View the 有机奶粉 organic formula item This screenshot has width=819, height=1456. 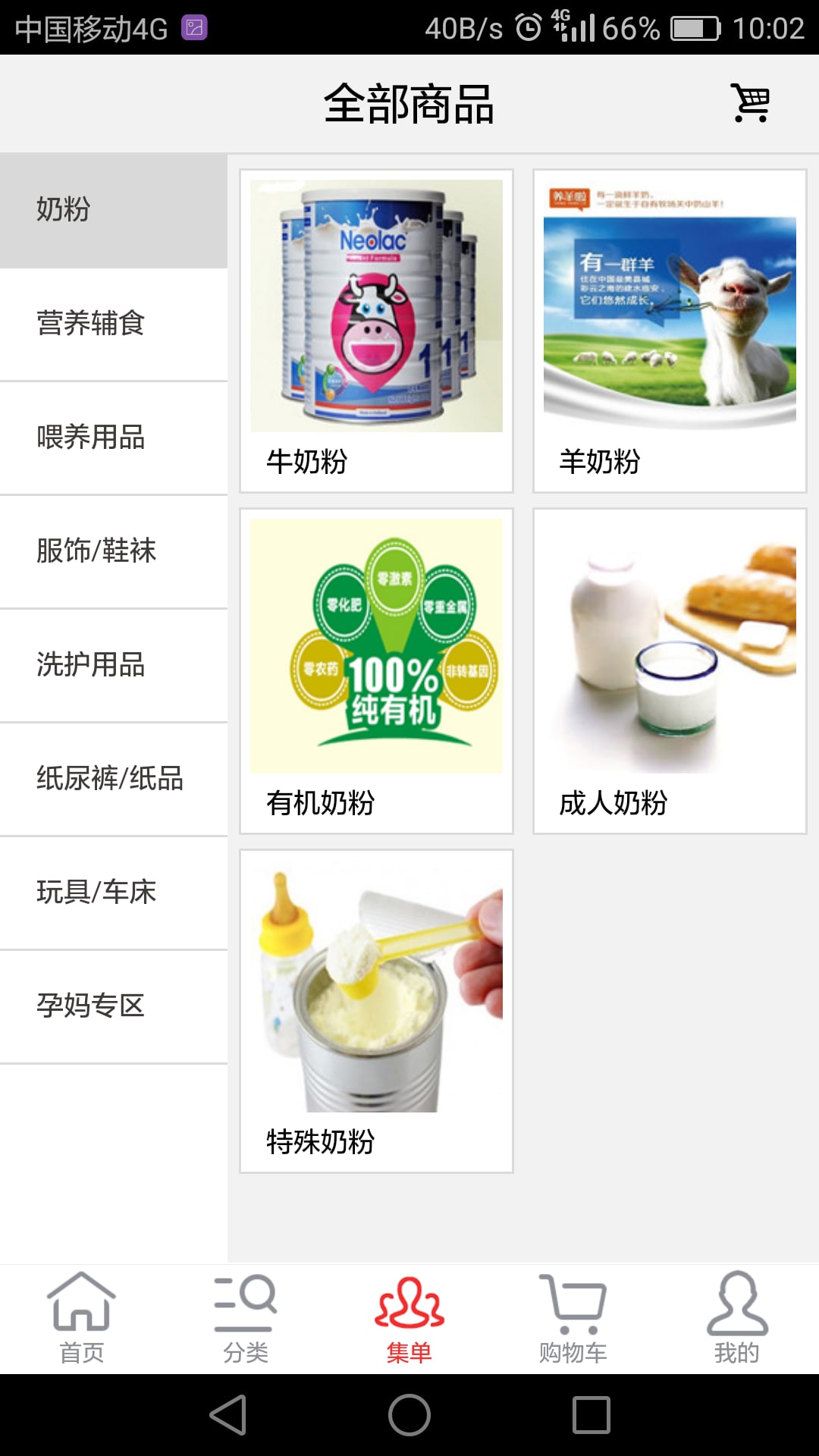point(377,672)
